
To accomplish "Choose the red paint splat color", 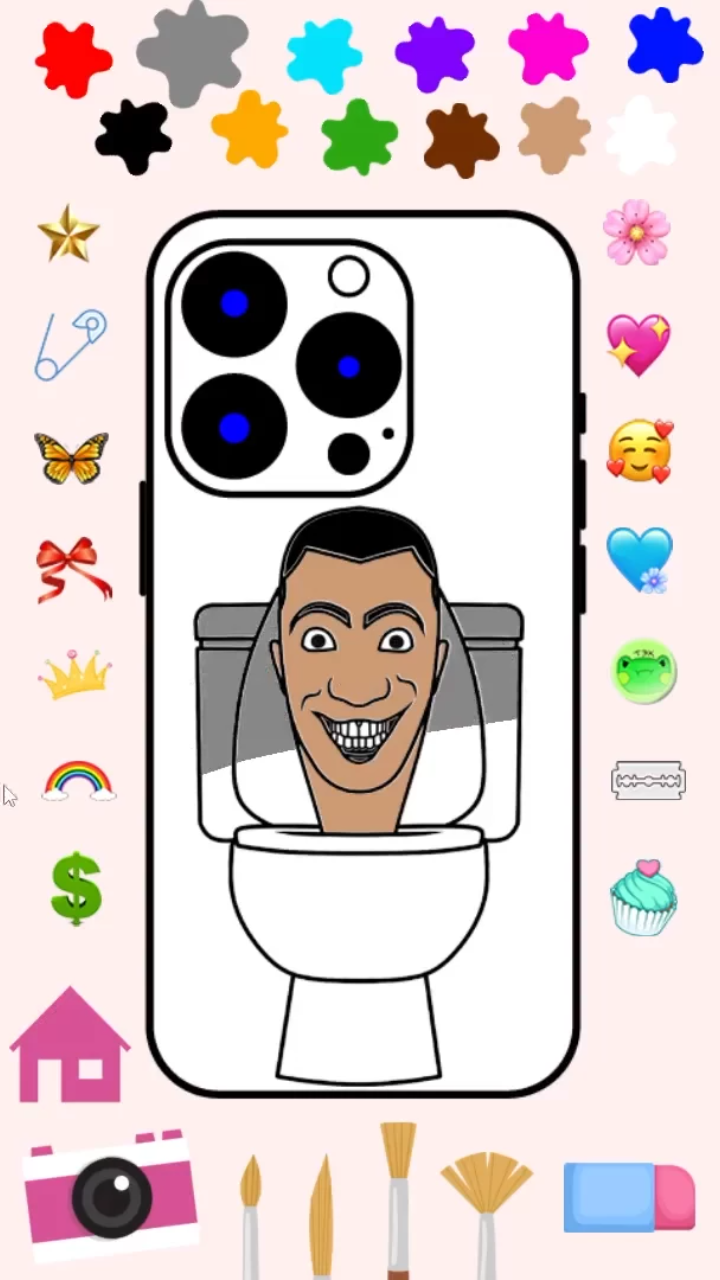I will click(72, 55).
